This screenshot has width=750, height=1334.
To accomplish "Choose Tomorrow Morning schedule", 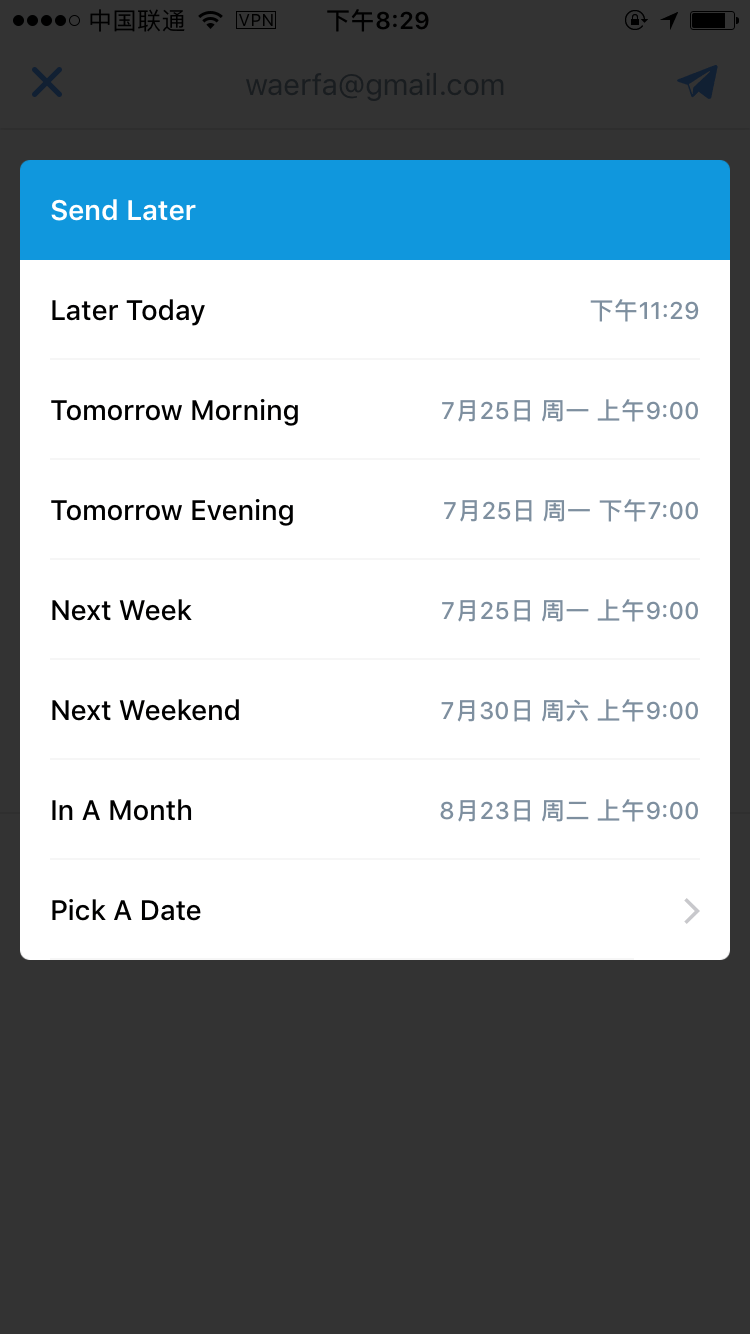I will click(375, 410).
